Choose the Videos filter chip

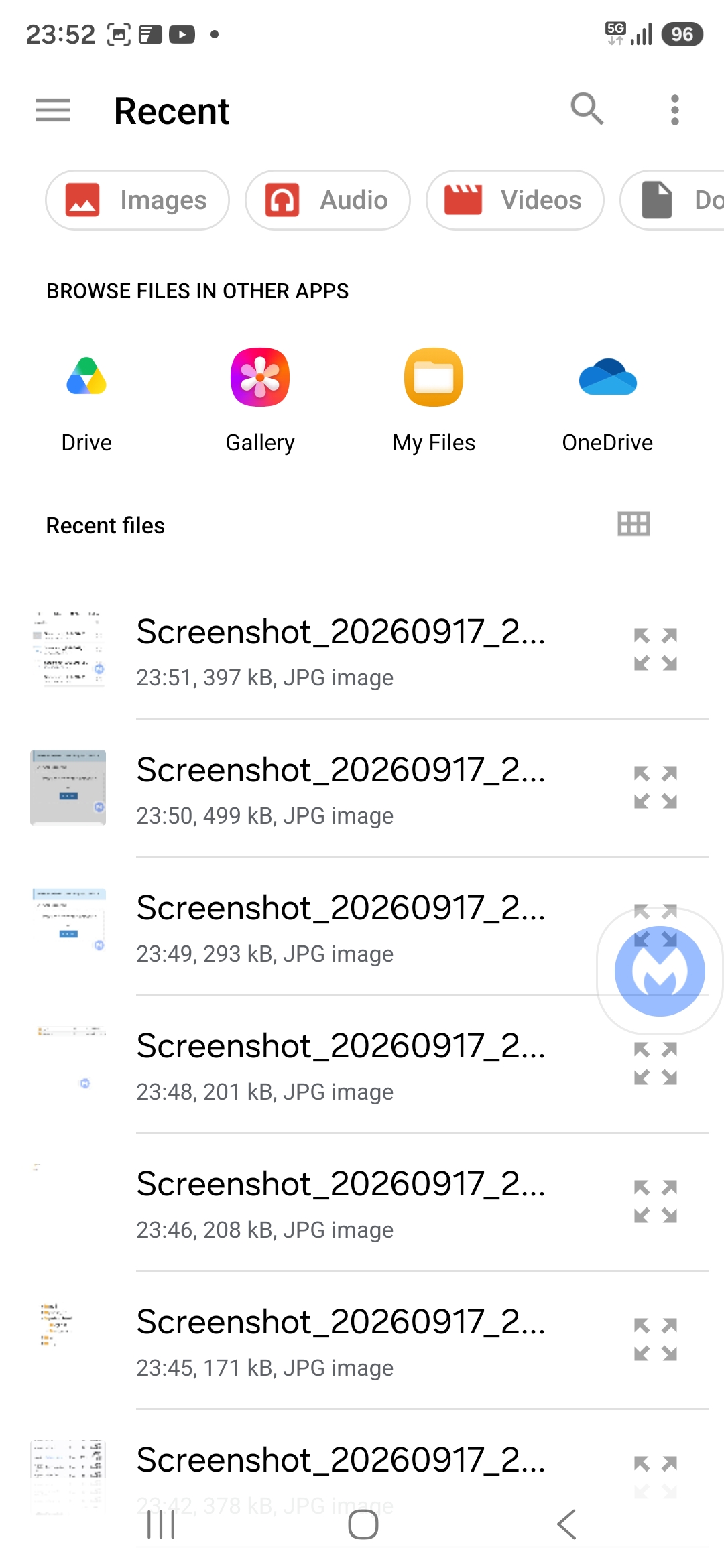pos(515,200)
